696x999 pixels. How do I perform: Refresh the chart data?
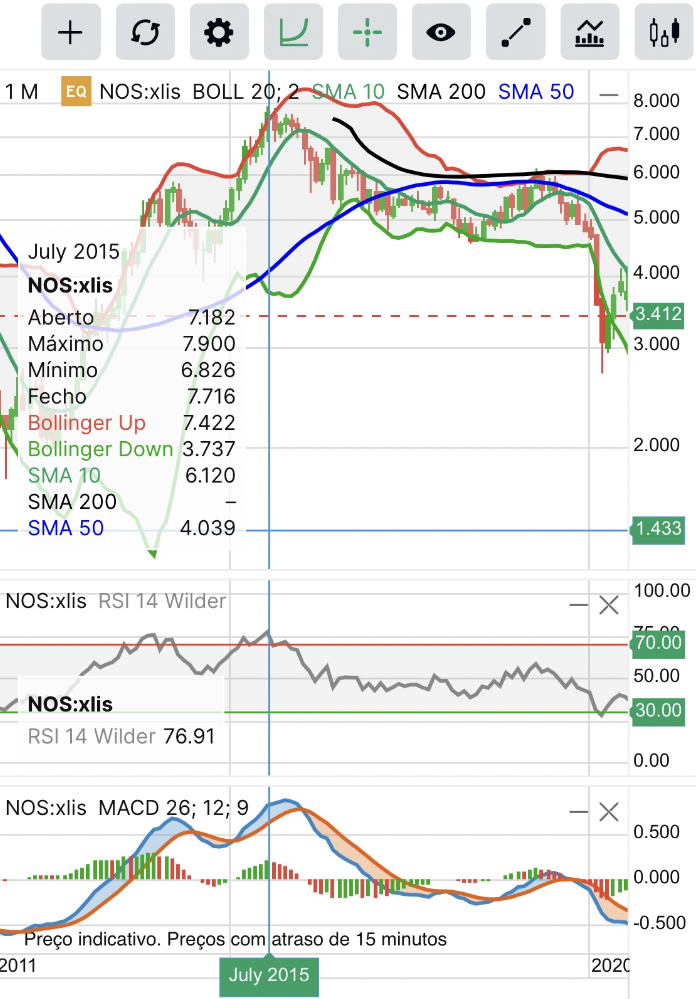144,32
